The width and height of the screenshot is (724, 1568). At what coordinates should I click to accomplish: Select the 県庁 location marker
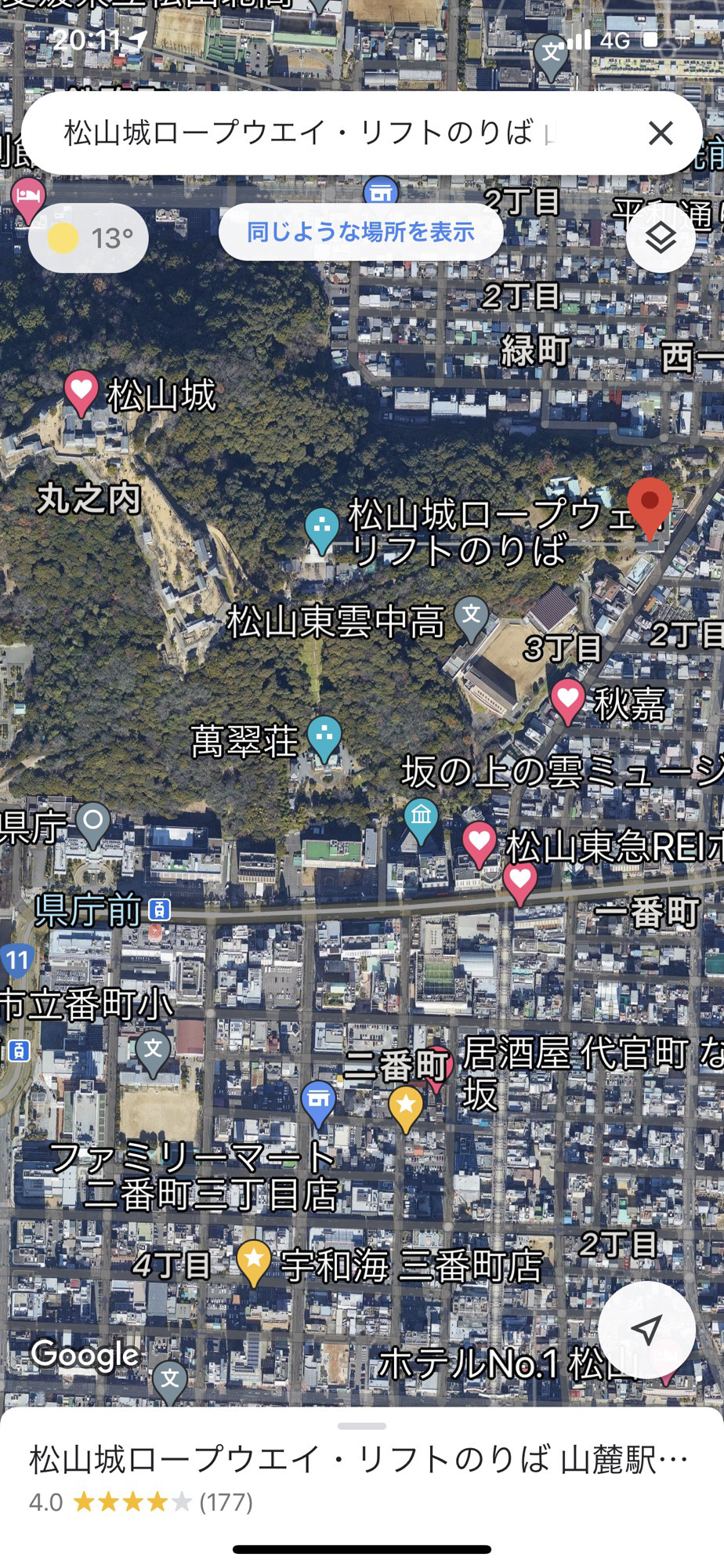[x=93, y=823]
